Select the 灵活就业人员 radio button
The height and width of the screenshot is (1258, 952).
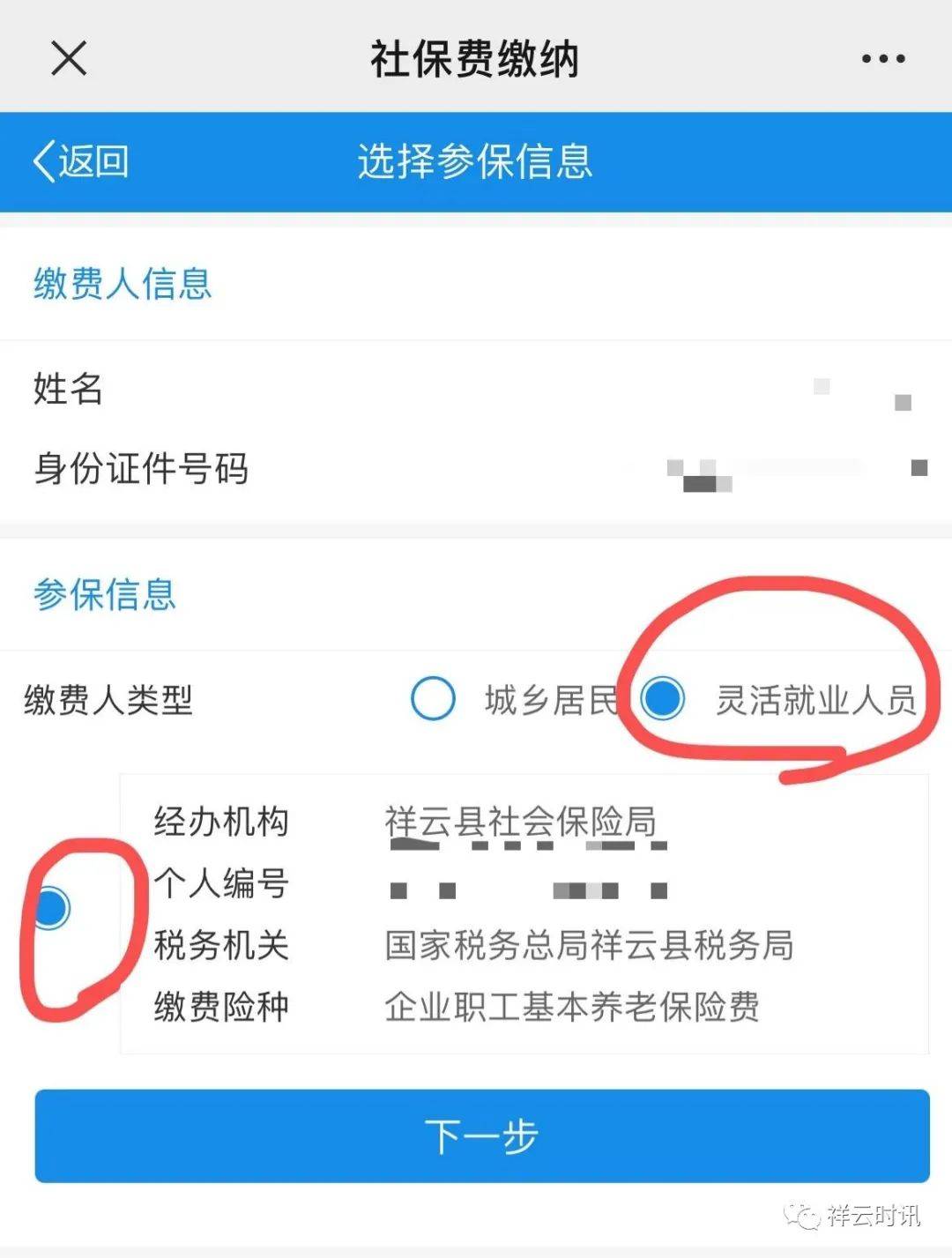662,699
